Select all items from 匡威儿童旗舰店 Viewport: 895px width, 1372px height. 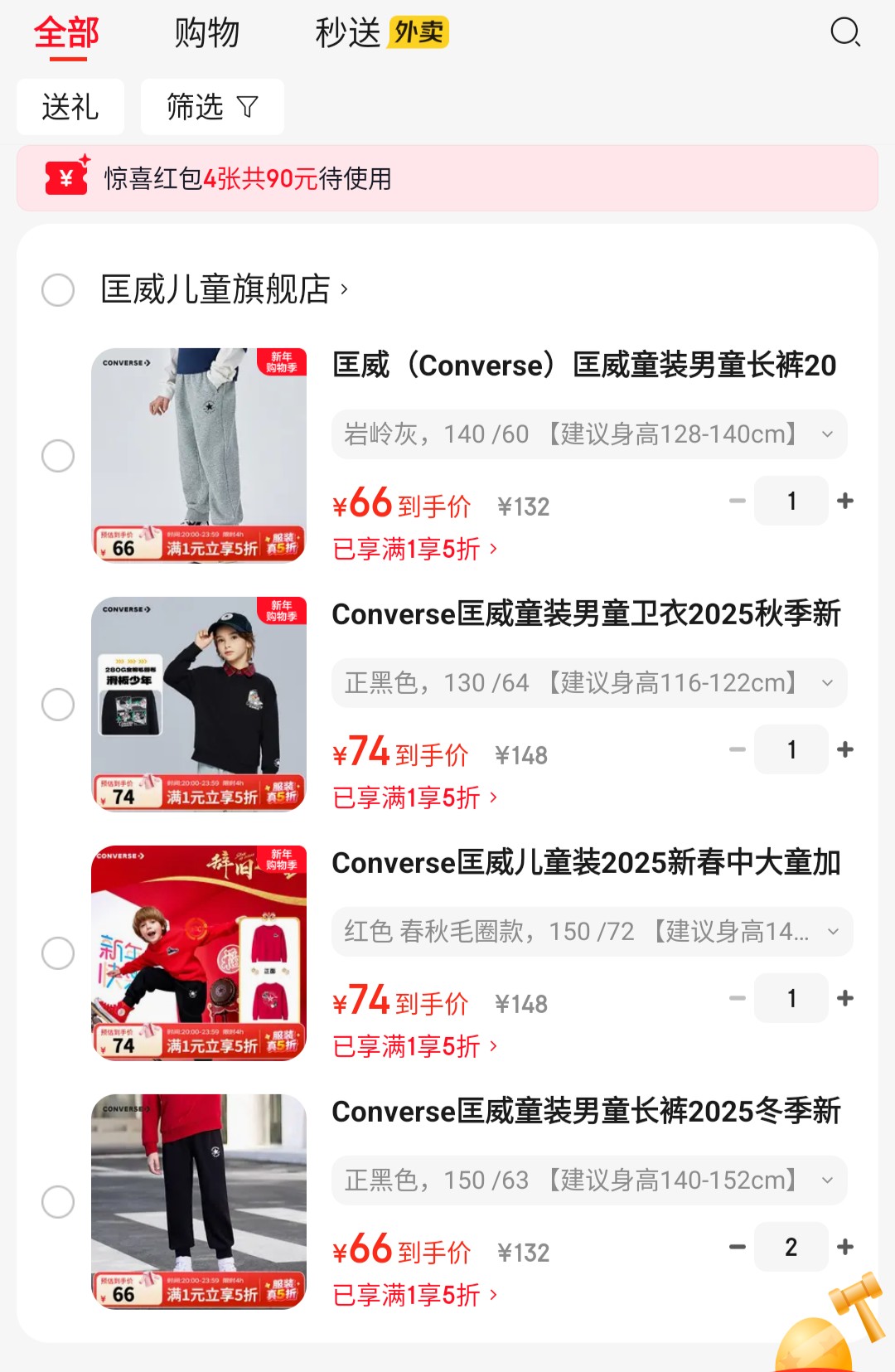click(x=58, y=290)
